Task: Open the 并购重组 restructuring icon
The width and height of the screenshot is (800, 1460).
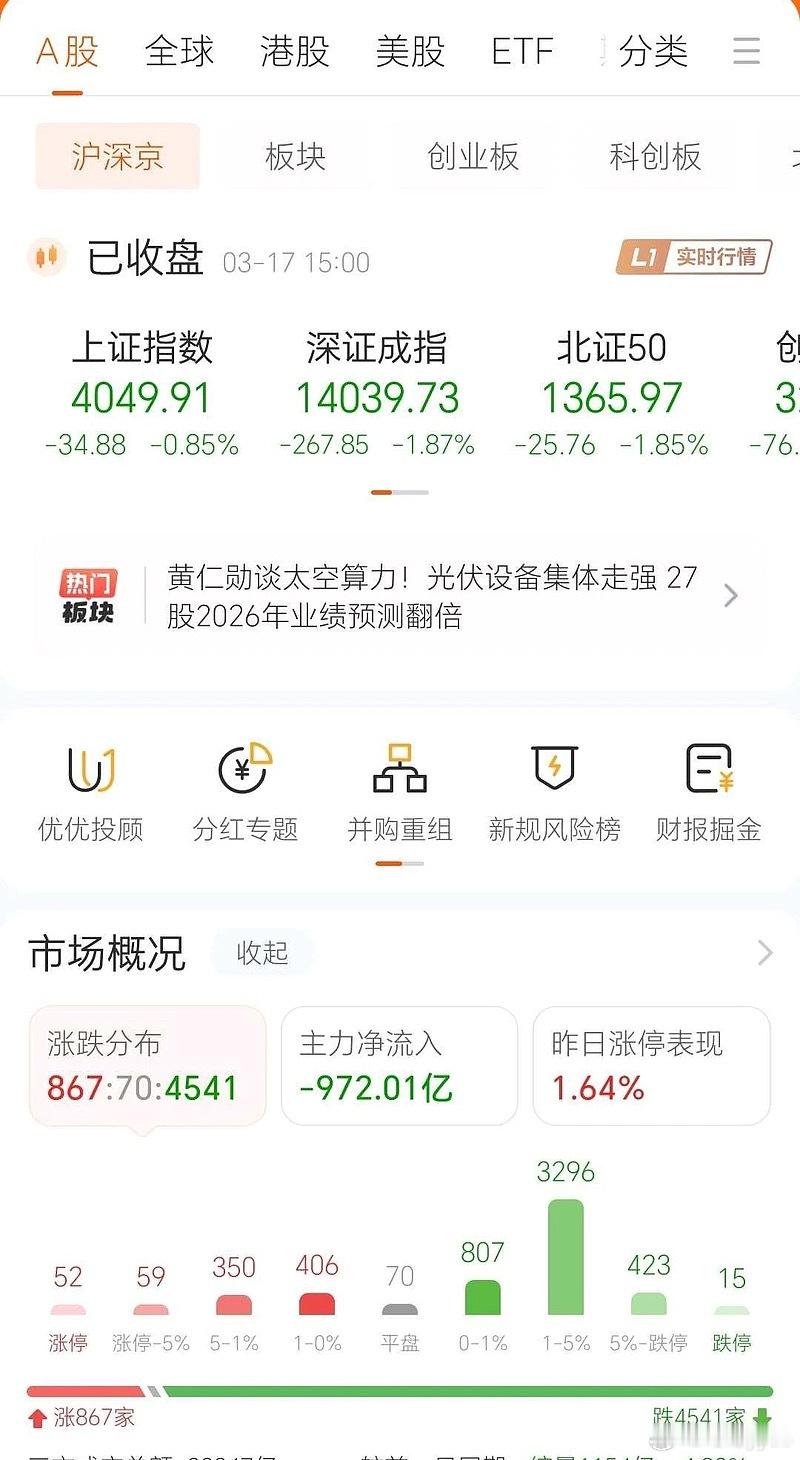Action: click(x=399, y=790)
